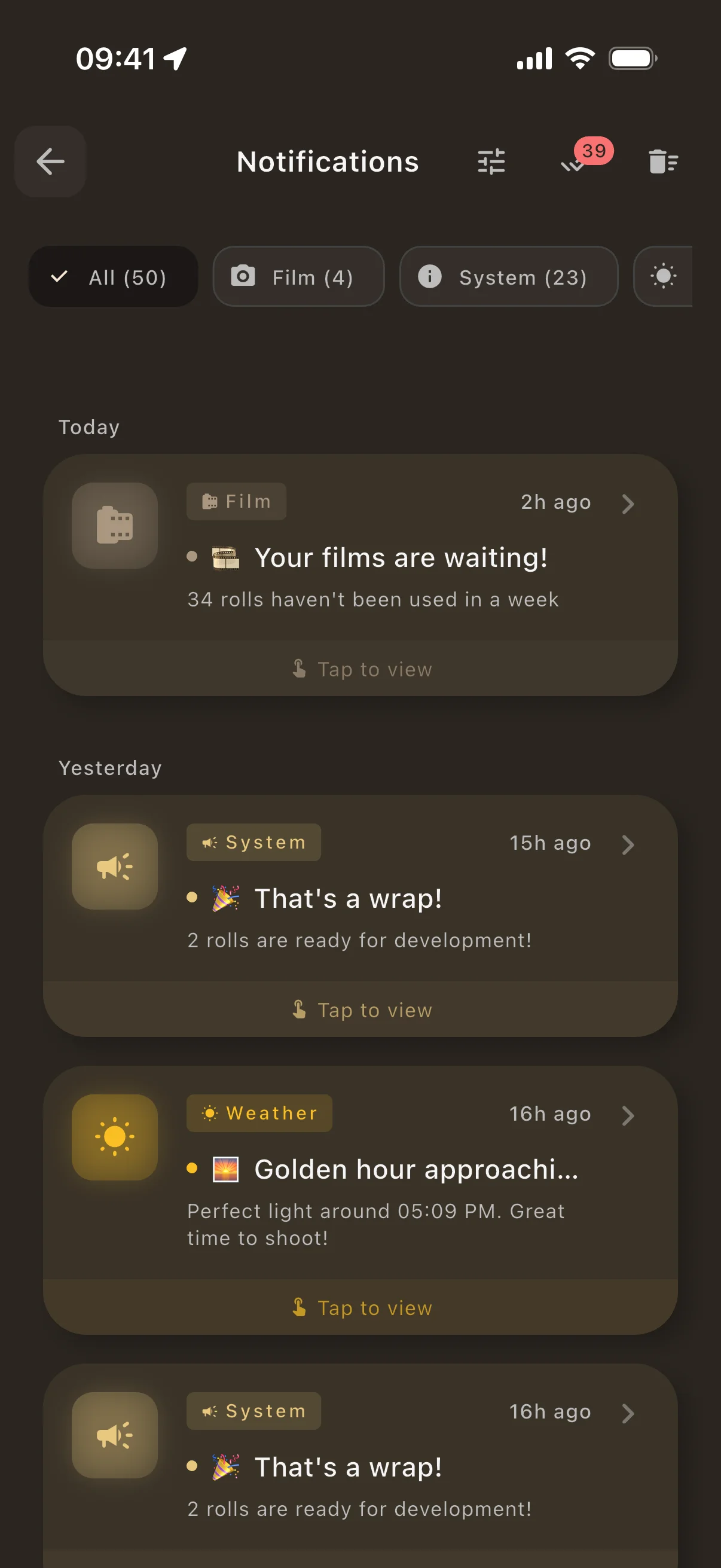The image size is (721, 1568).
Task: Click the unread dot on 'That's a wrap!'
Action: (x=192, y=896)
